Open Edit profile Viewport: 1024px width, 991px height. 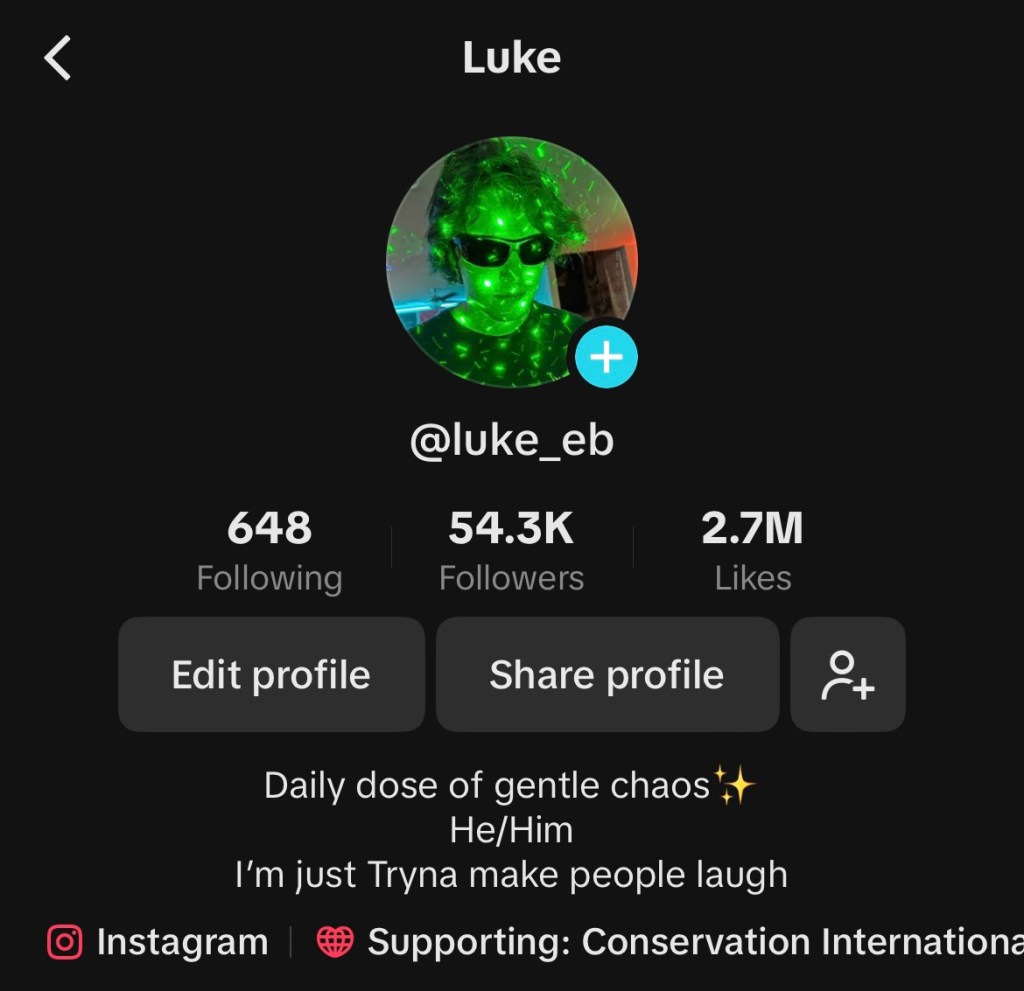pos(271,675)
